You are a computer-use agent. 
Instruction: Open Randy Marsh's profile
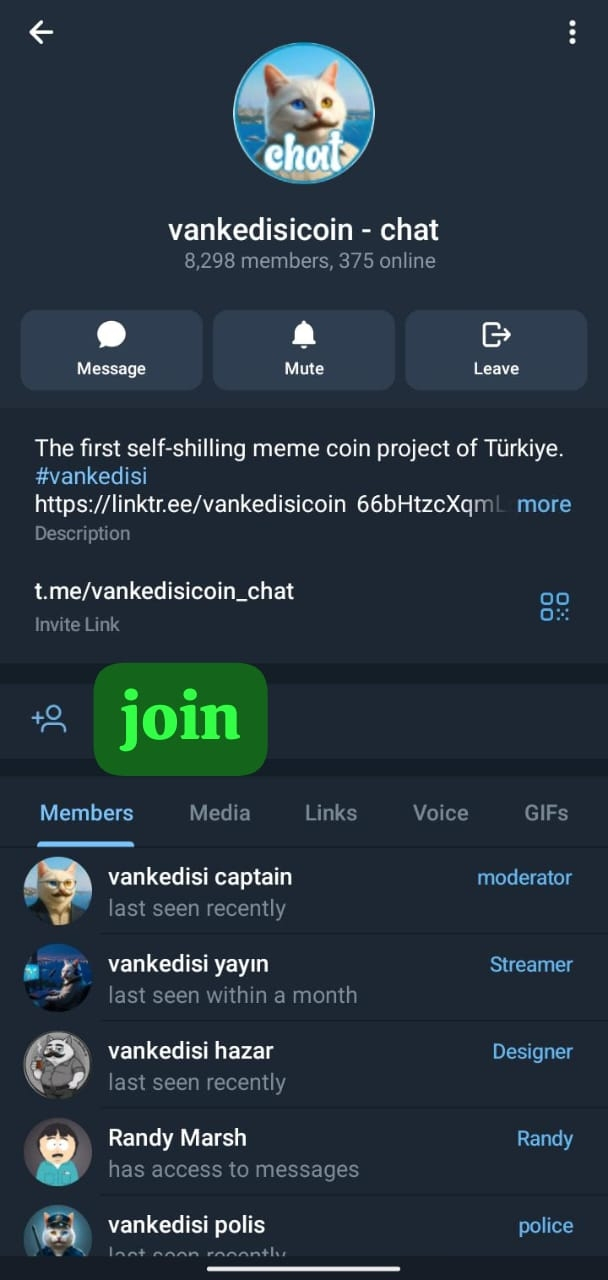(177, 1152)
